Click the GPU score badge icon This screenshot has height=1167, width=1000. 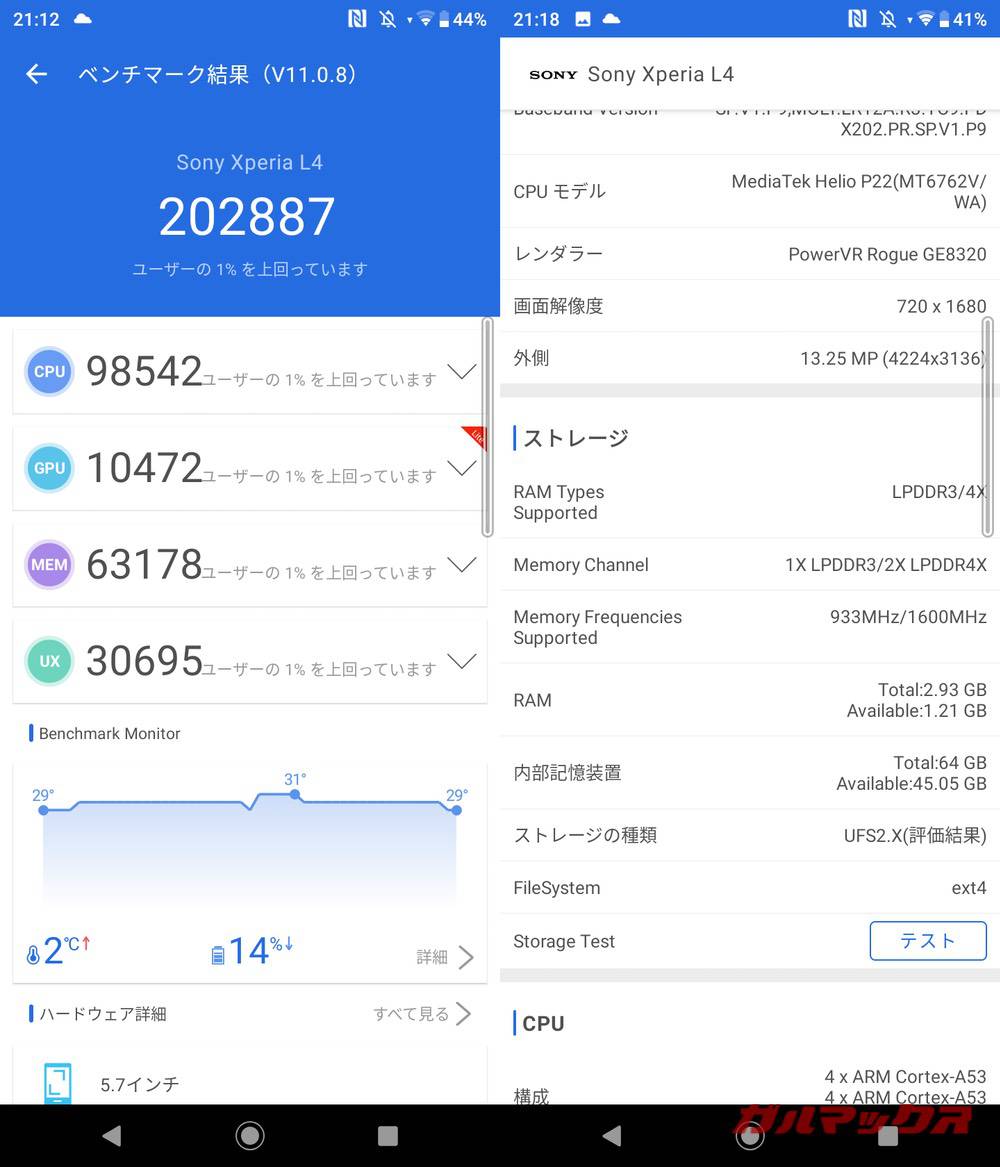coord(49,467)
